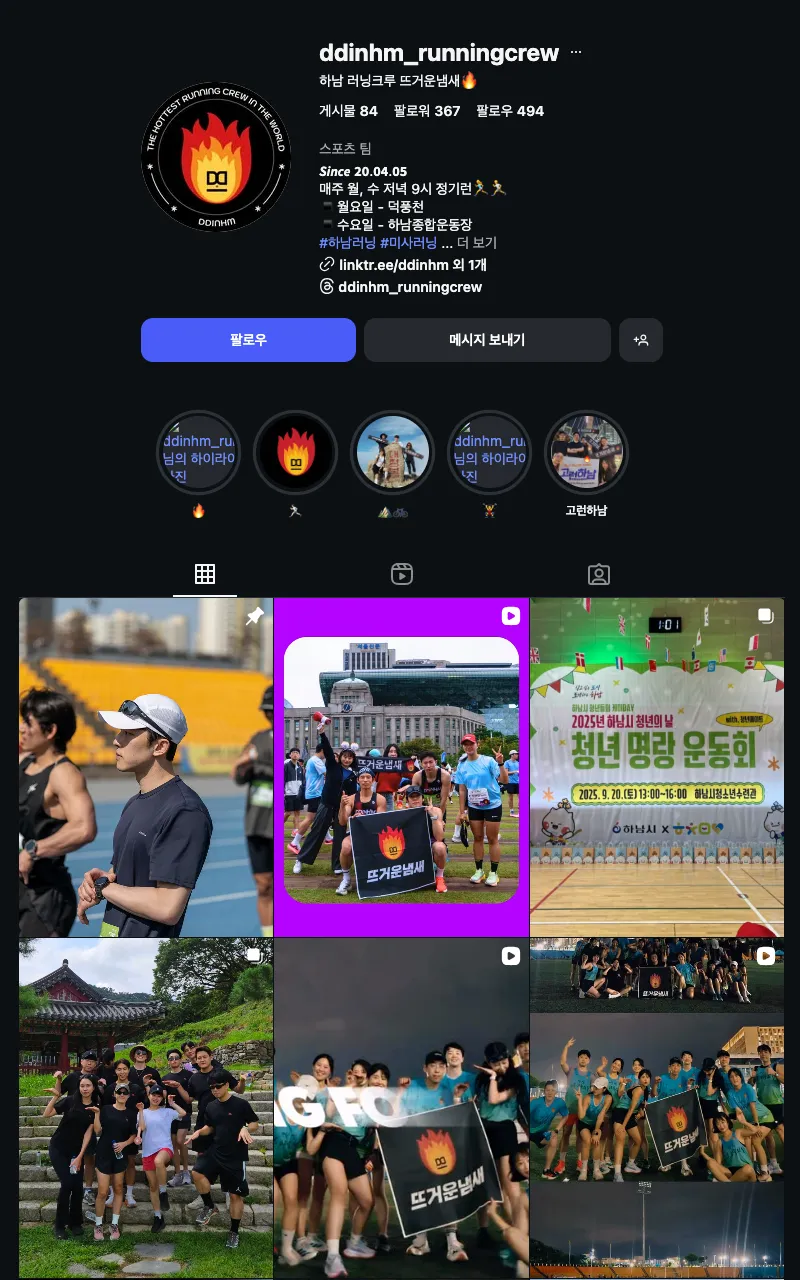Enlarge the profile picture
The image size is (800, 1280).
click(x=216, y=157)
